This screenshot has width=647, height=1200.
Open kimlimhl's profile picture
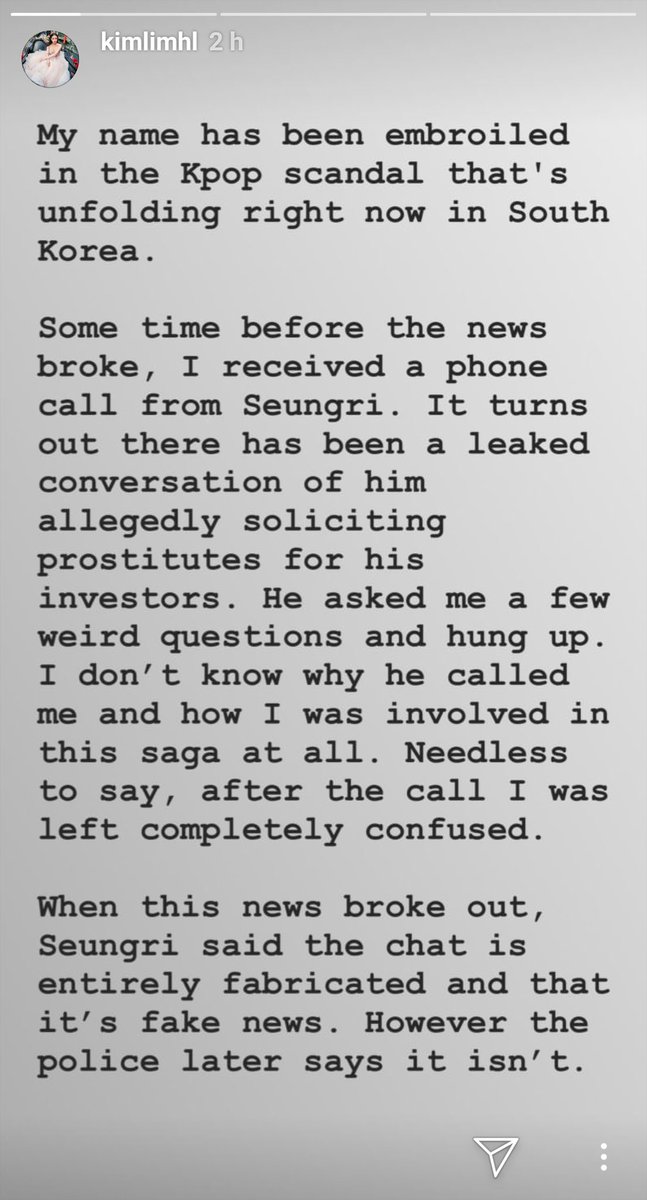[50, 58]
